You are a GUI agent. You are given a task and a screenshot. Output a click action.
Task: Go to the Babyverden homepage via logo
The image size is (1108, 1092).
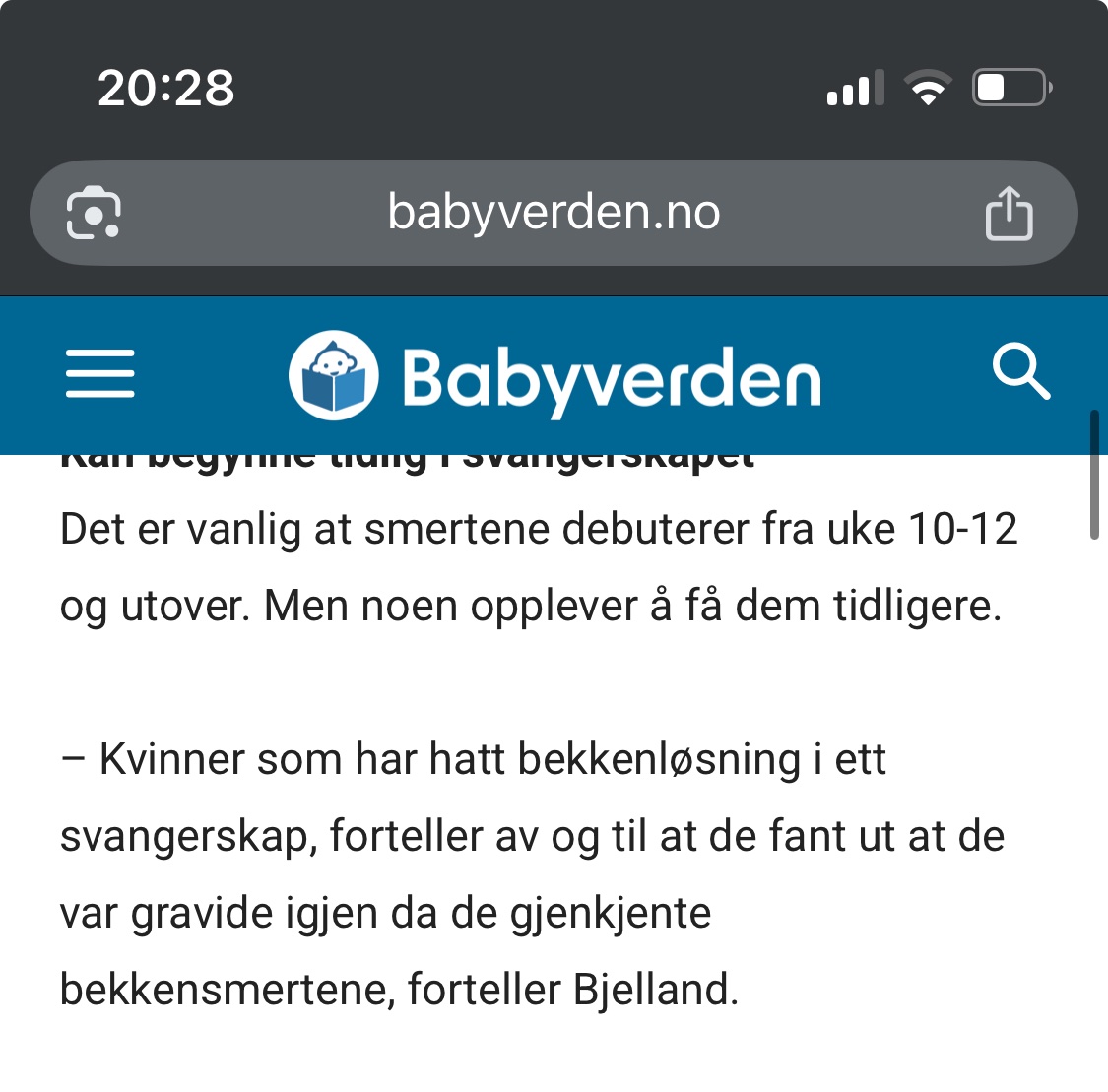(x=554, y=376)
